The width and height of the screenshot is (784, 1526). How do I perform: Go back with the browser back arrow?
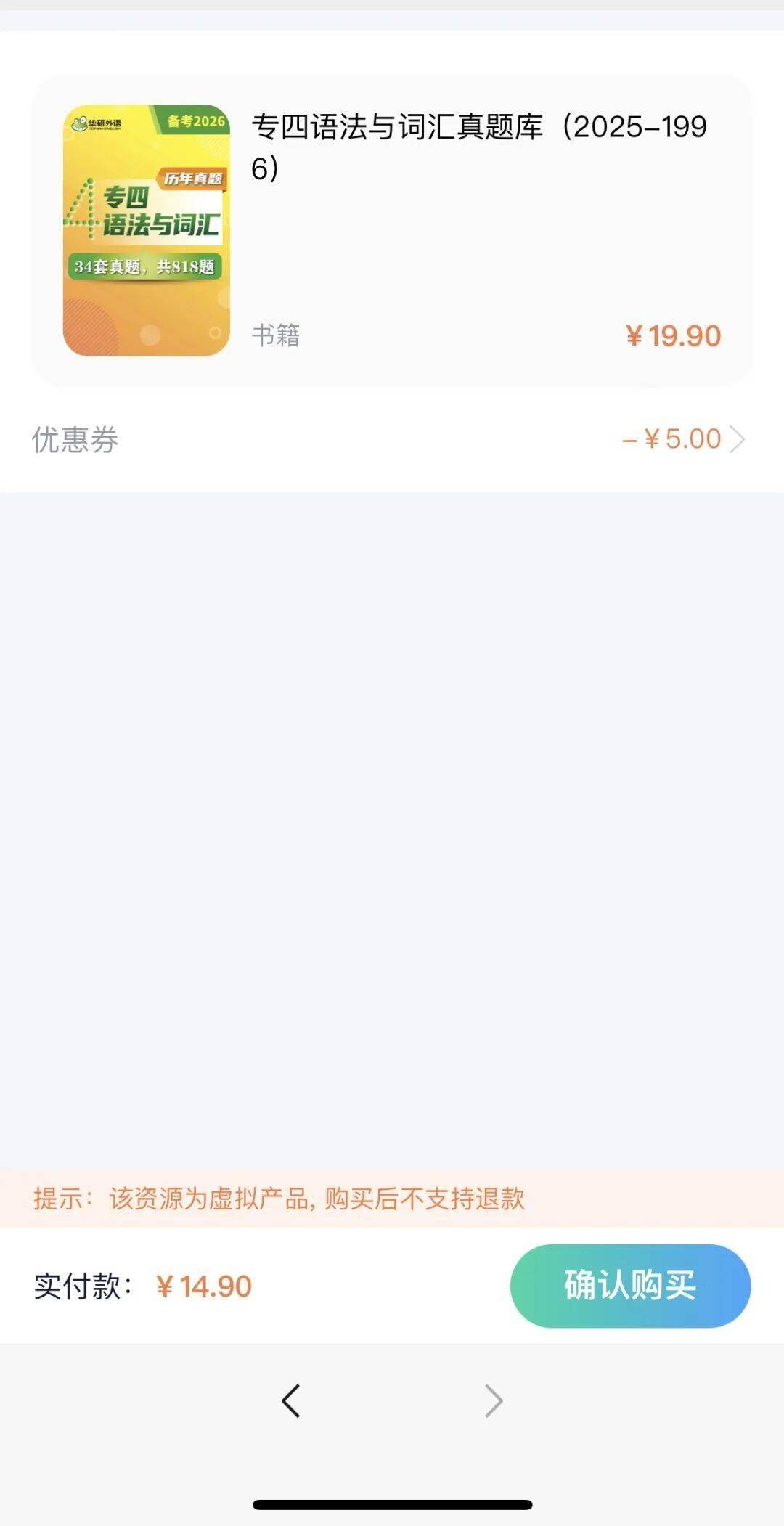[291, 1400]
